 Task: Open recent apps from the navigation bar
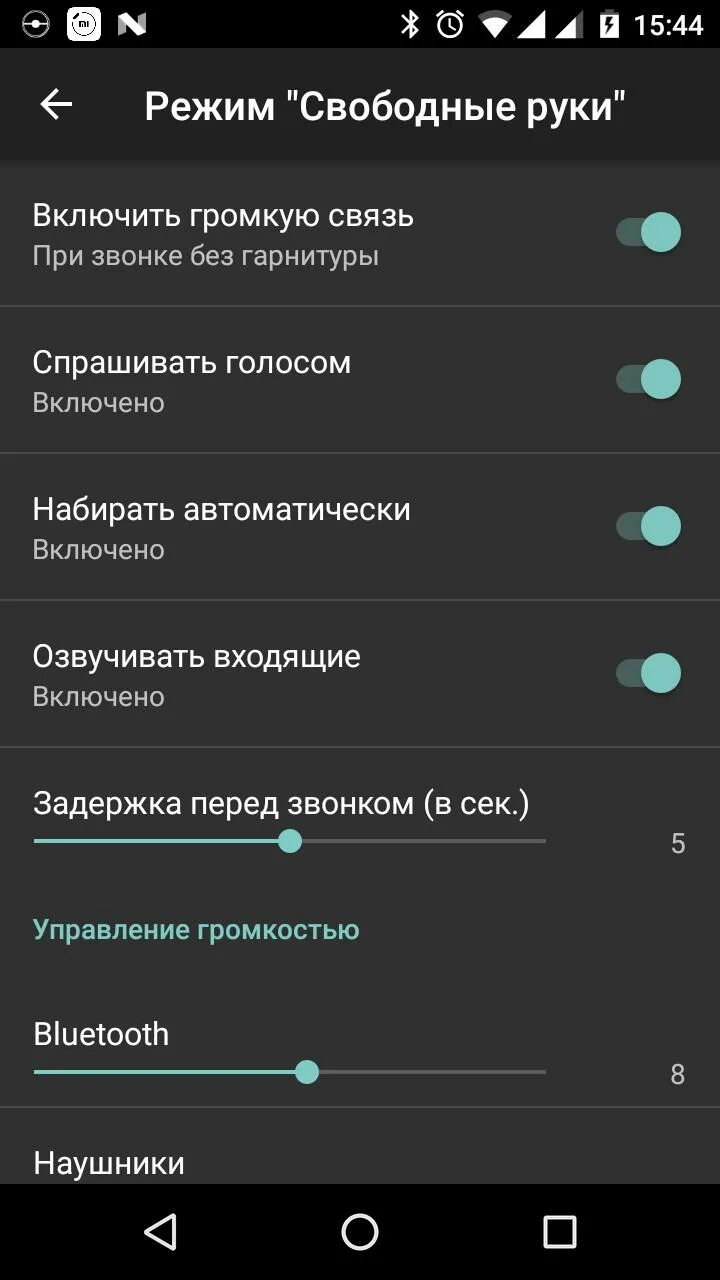(x=560, y=1232)
